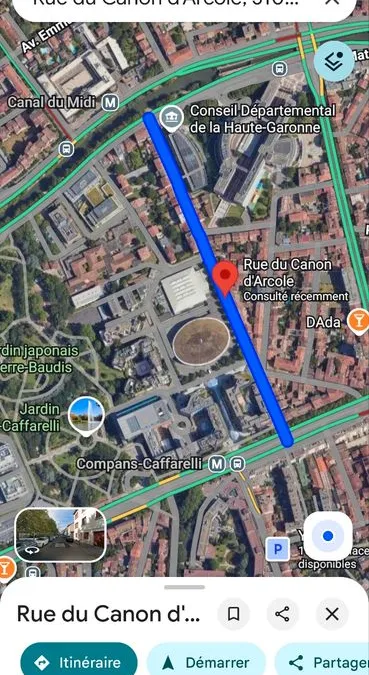The width and height of the screenshot is (369, 675).
Task: Tap the Partager chip
Action: tap(322, 662)
